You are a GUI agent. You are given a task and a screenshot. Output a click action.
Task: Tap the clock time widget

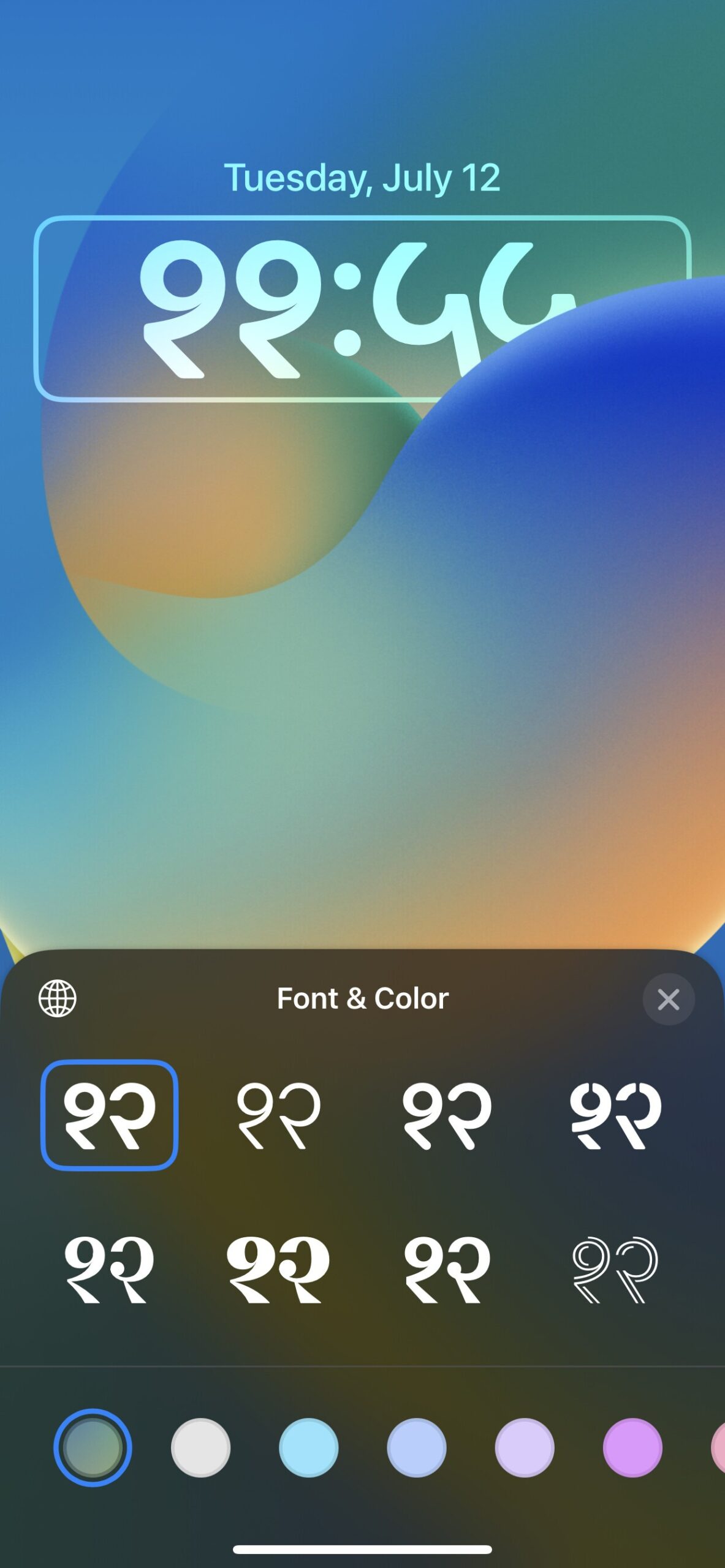click(x=362, y=308)
